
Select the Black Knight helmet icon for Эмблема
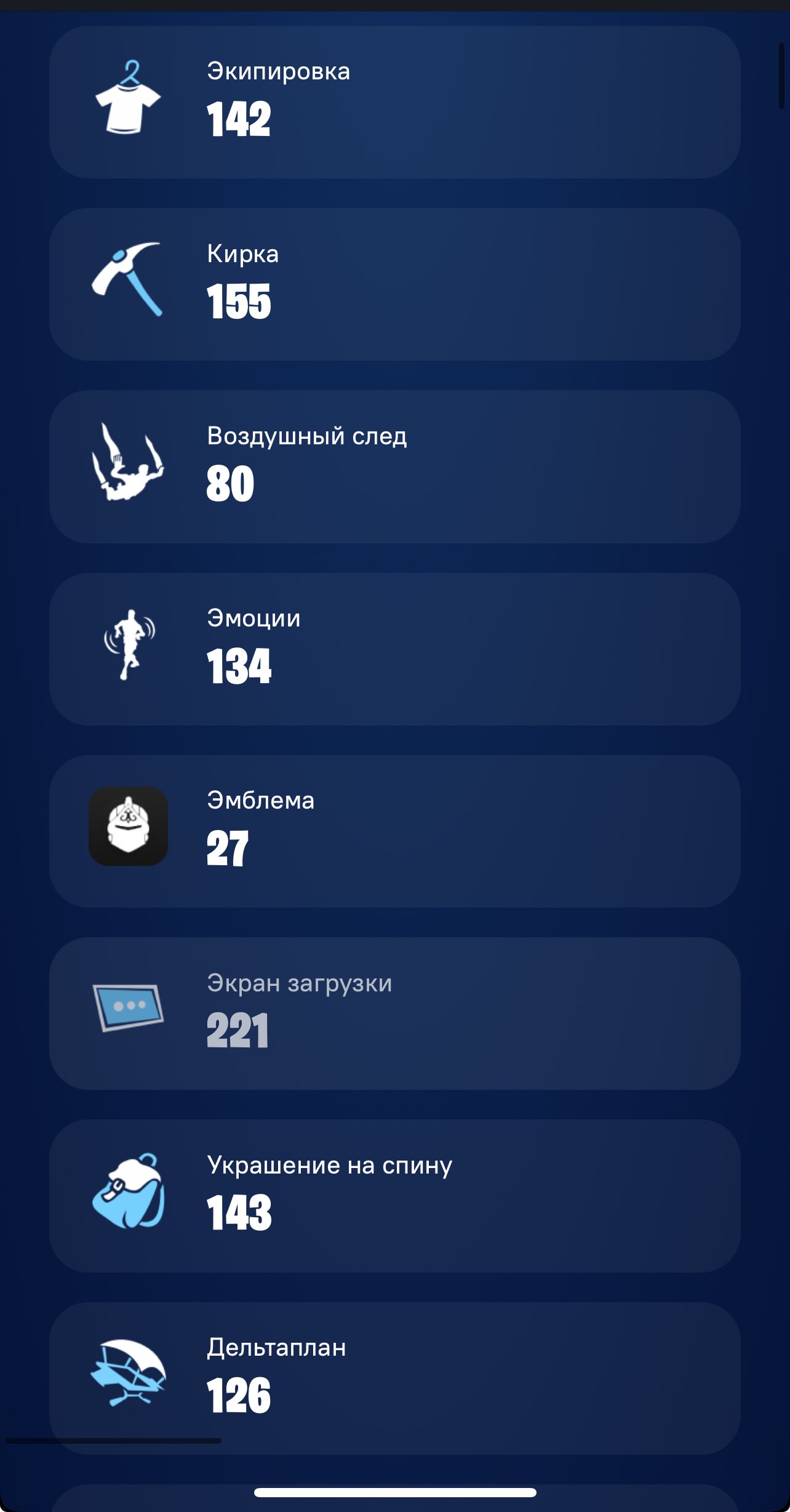pyautogui.click(x=129, y=834)
